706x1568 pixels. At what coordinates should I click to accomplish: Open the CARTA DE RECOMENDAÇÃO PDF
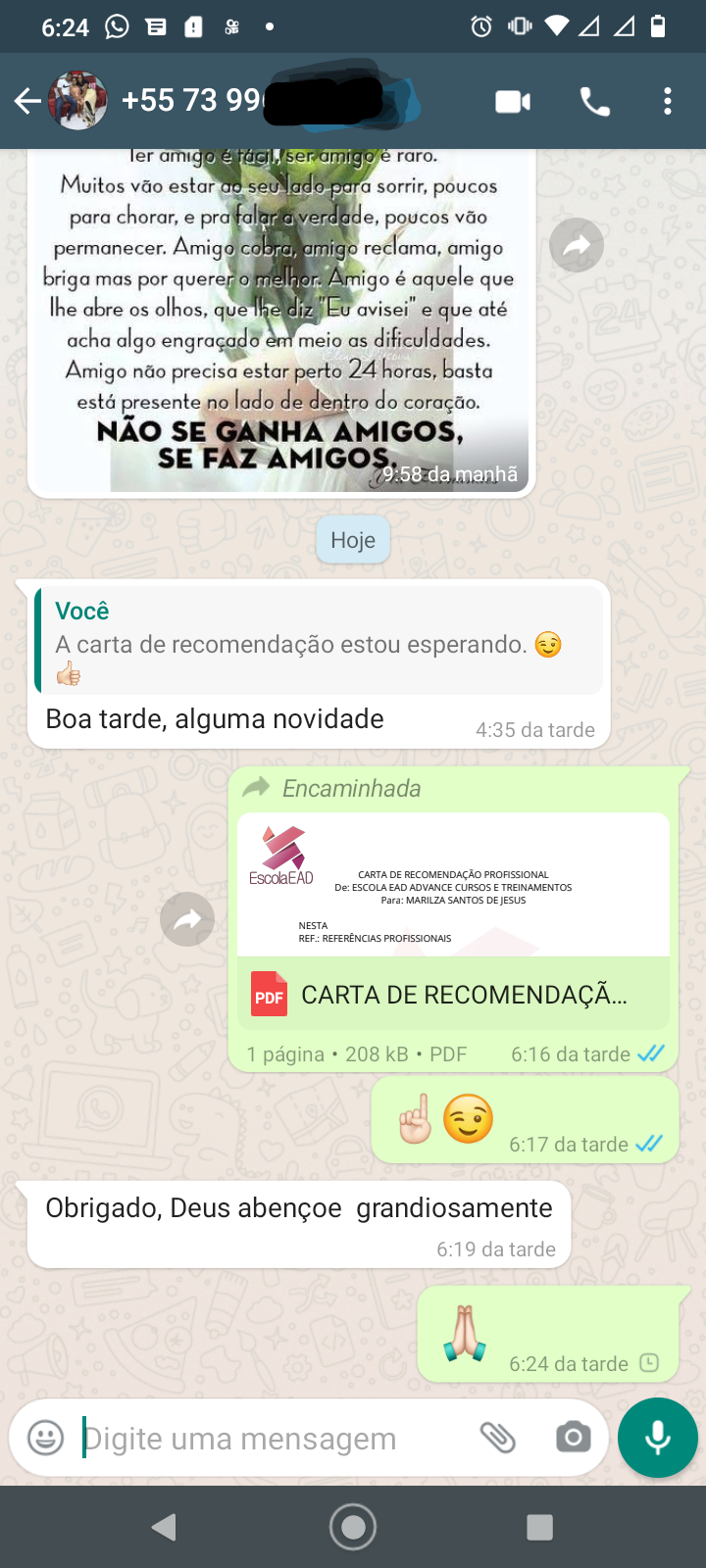453,994
